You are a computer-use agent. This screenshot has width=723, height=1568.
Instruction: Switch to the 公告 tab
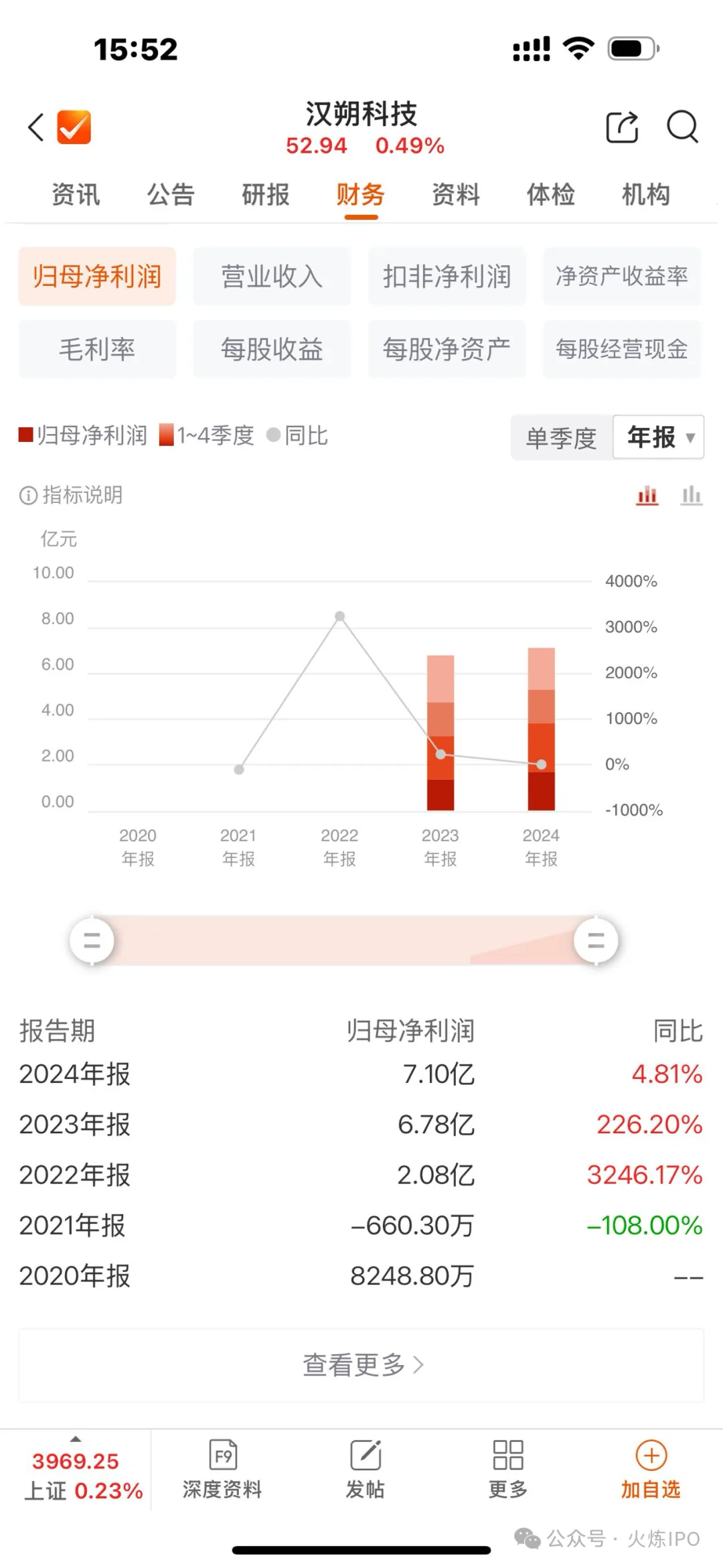click(171, 194)
